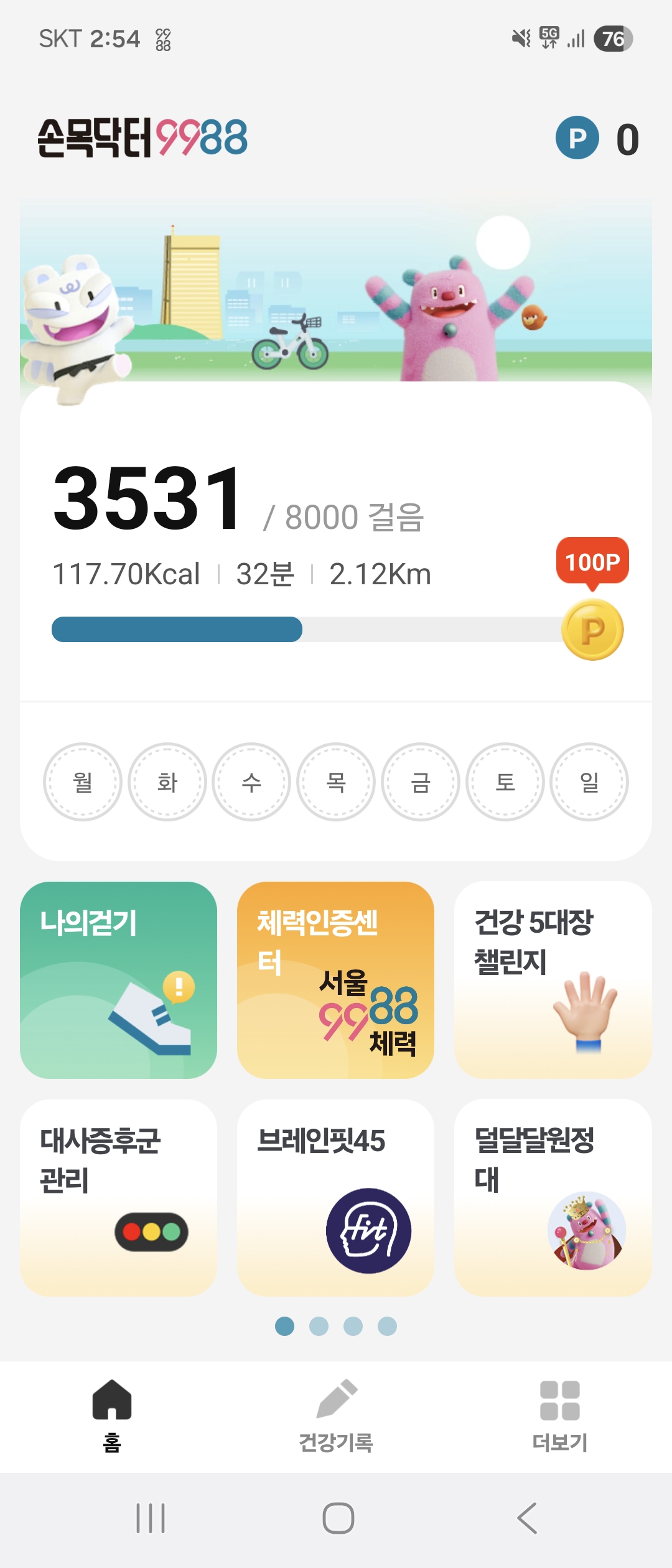Open the 브레인핏45 card

tap(335, 1198)
